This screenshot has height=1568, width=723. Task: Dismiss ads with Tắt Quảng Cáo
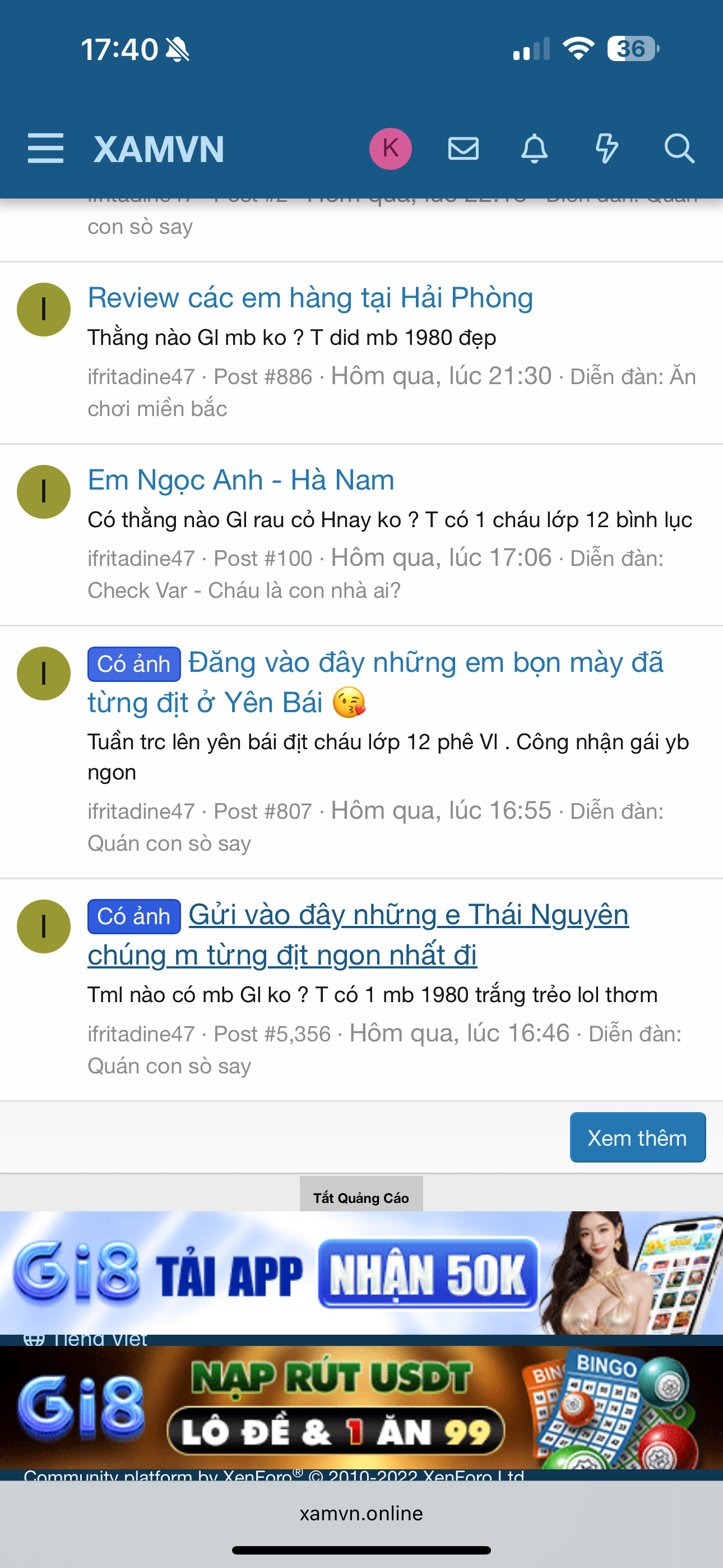coord(361,1197)
